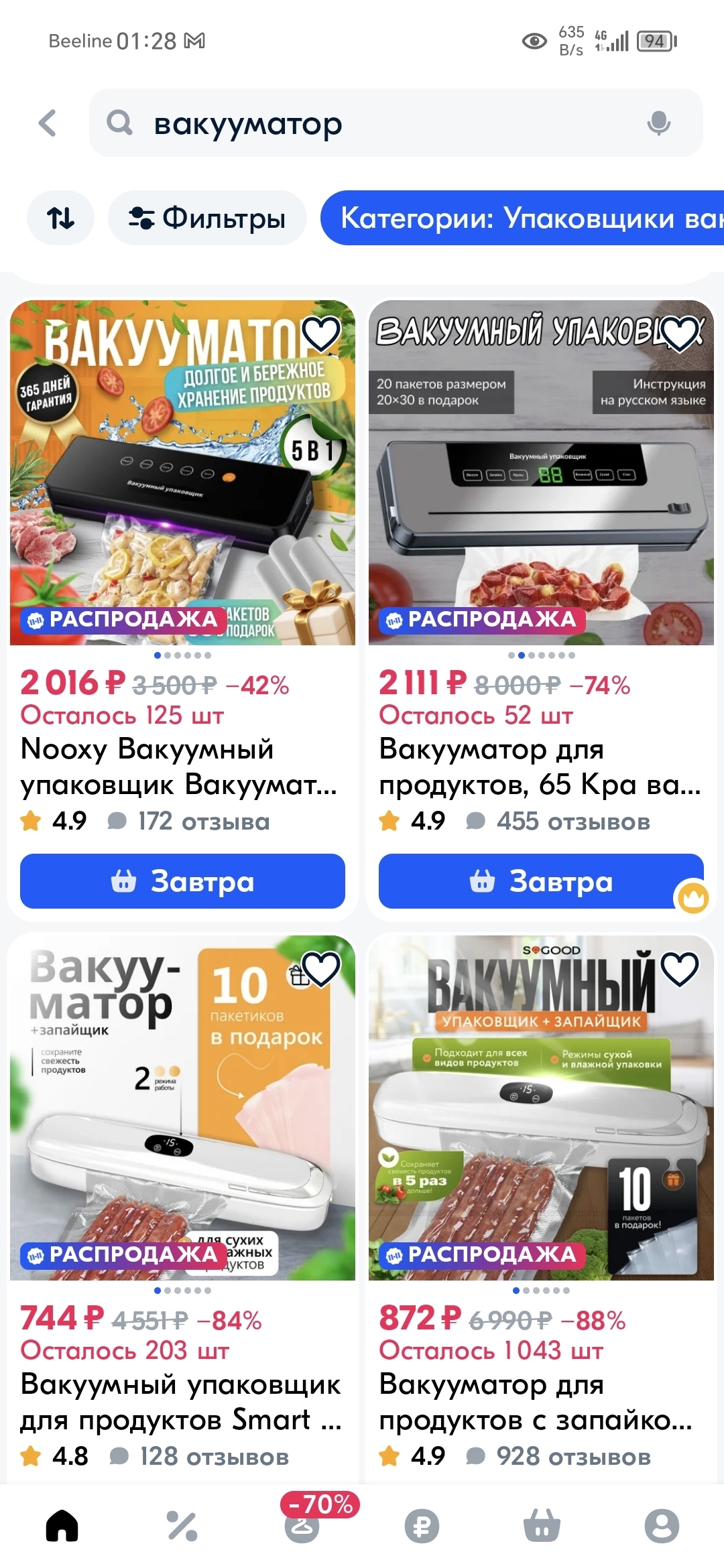Tap the вакууматор search field
Viewport: 724px width, 1568px height.
pos(375,123)
